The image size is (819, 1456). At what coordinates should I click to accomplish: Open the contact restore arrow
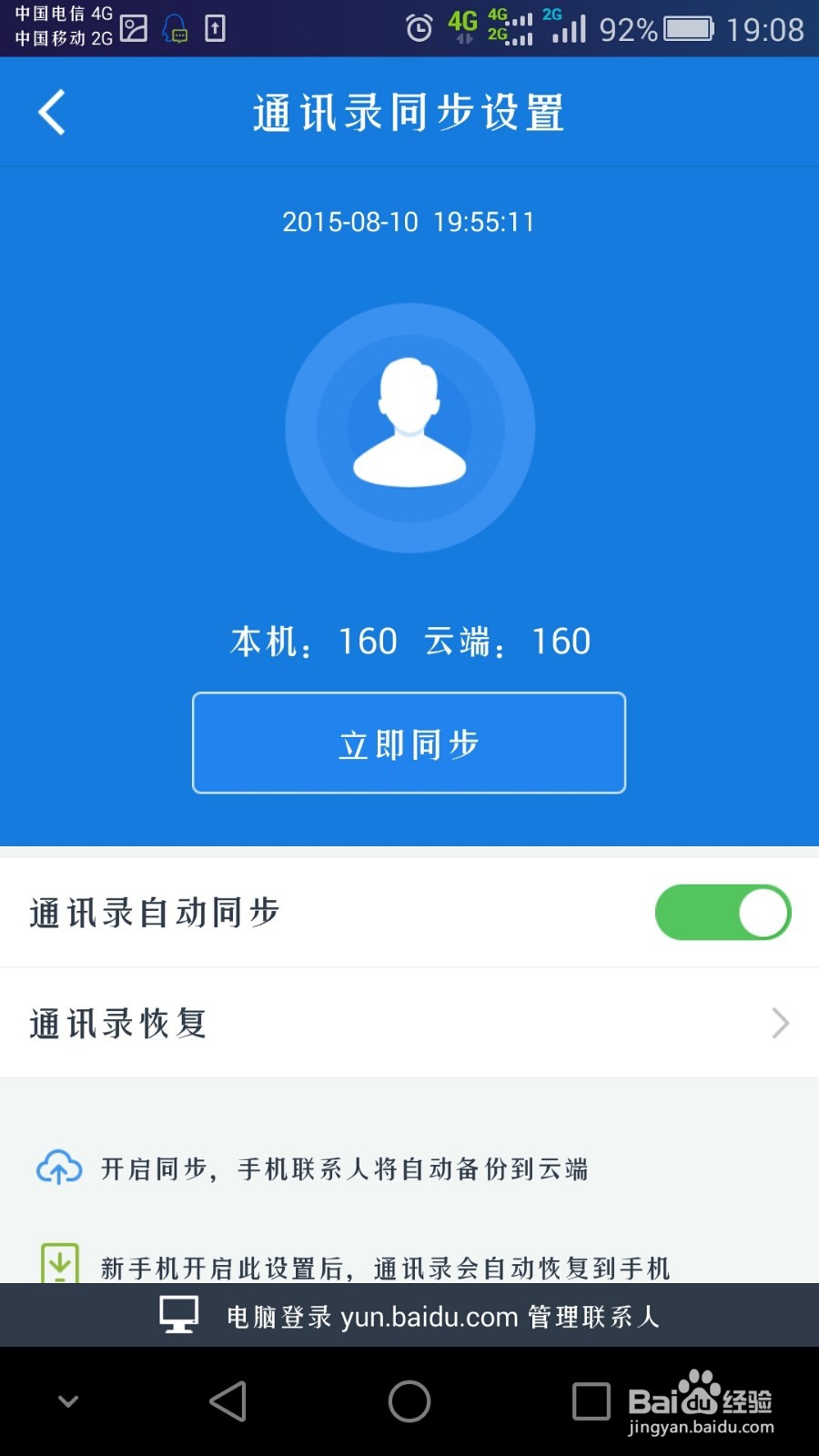coord(779,1023)
